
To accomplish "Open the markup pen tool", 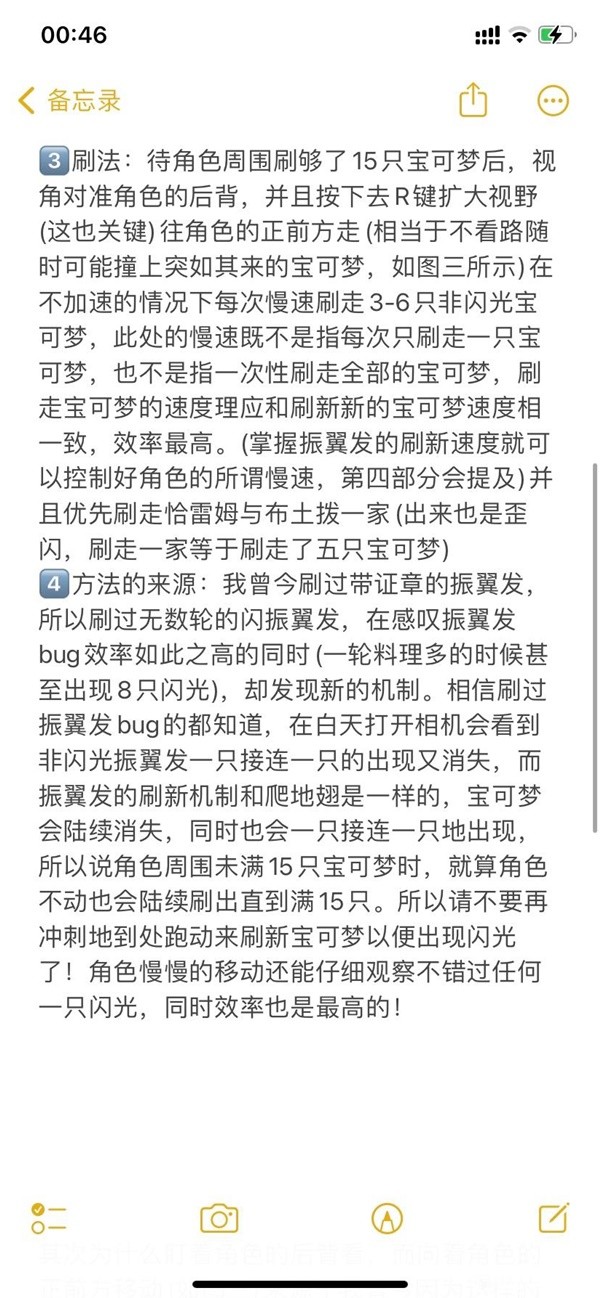I will pos(386,1217).
